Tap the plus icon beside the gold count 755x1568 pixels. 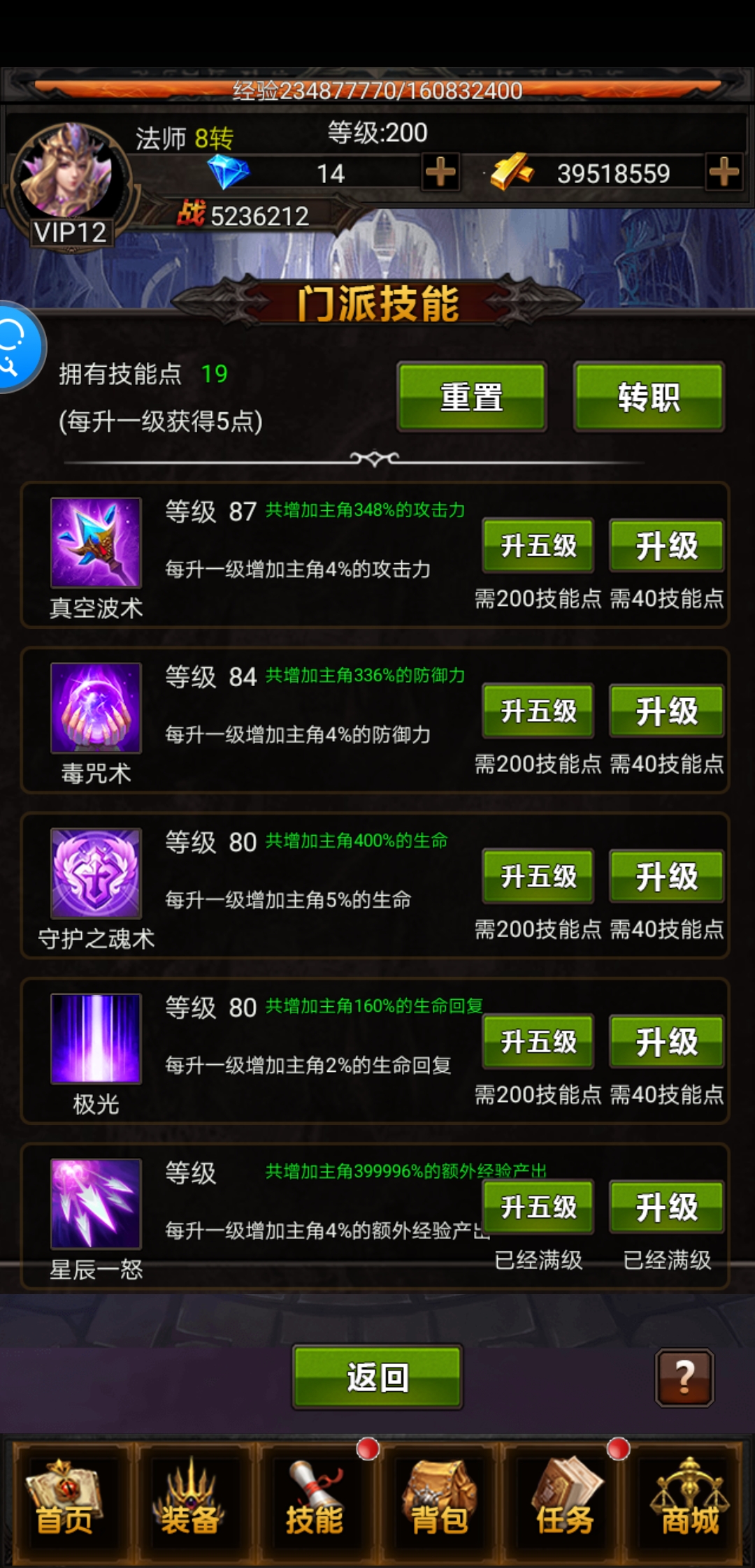(724, 172)
